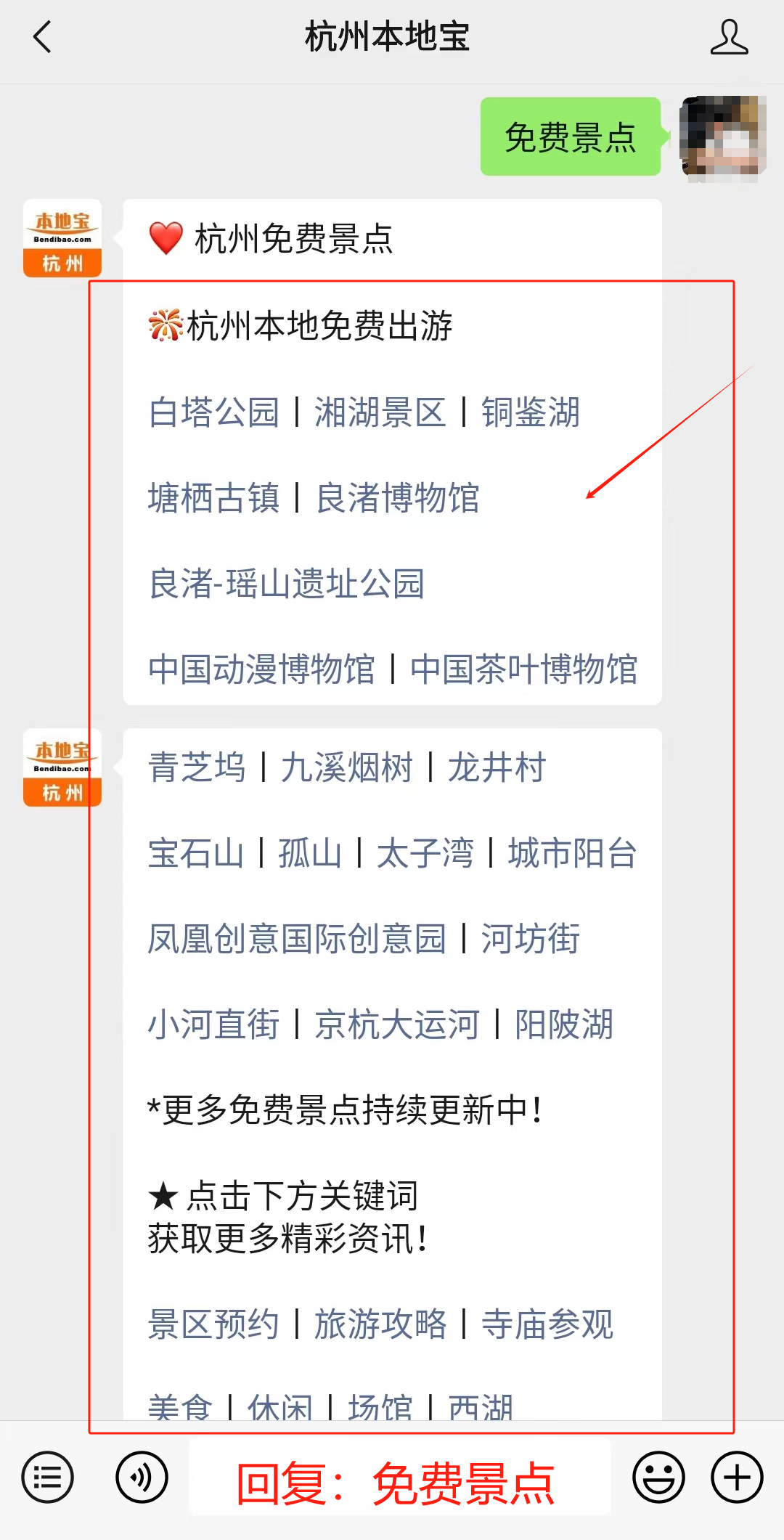
Task: Go back from 杭州本地宝 chat
Action: pyautogui.click(x=42, y=36)
